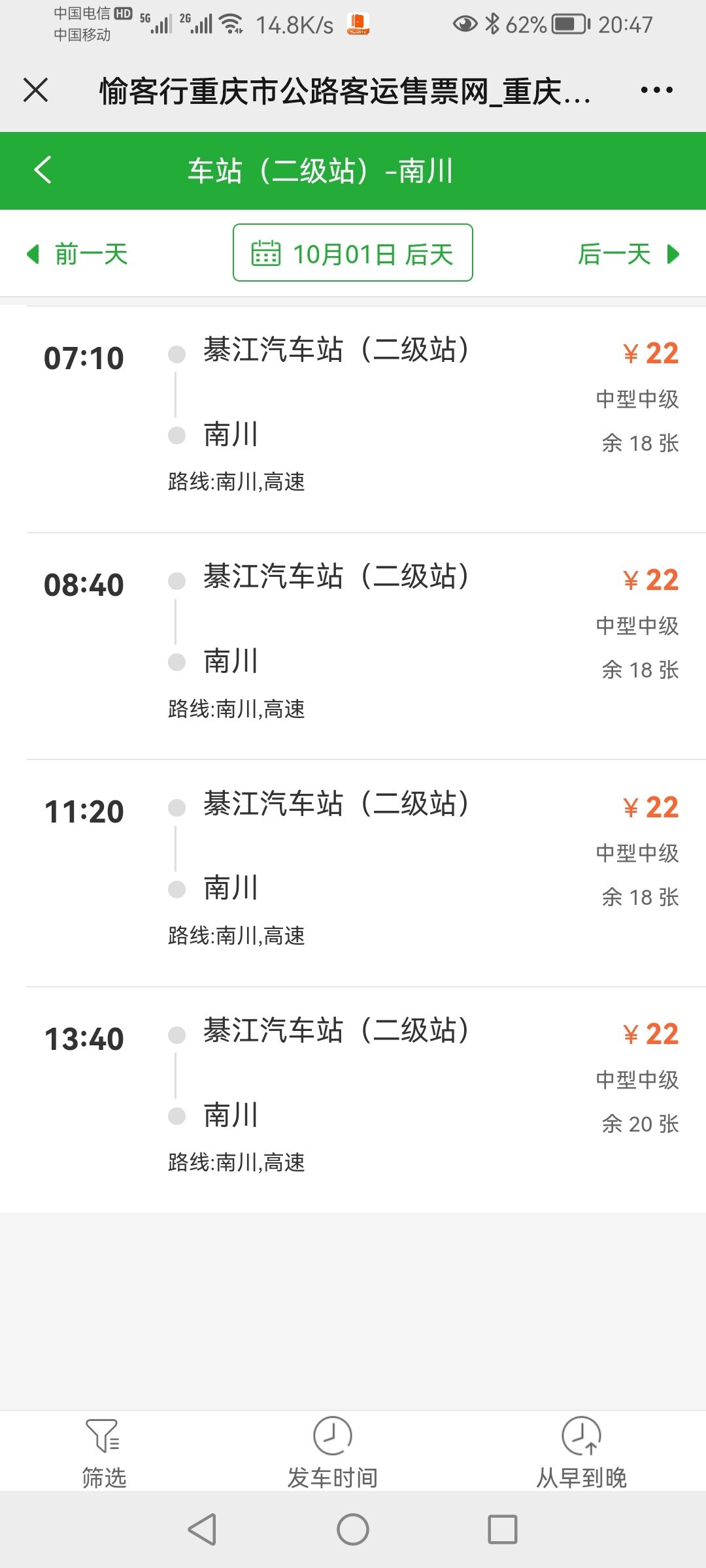Go back using the green header arrow
The image size is (706, 1568).
click(x=43, y=170)
